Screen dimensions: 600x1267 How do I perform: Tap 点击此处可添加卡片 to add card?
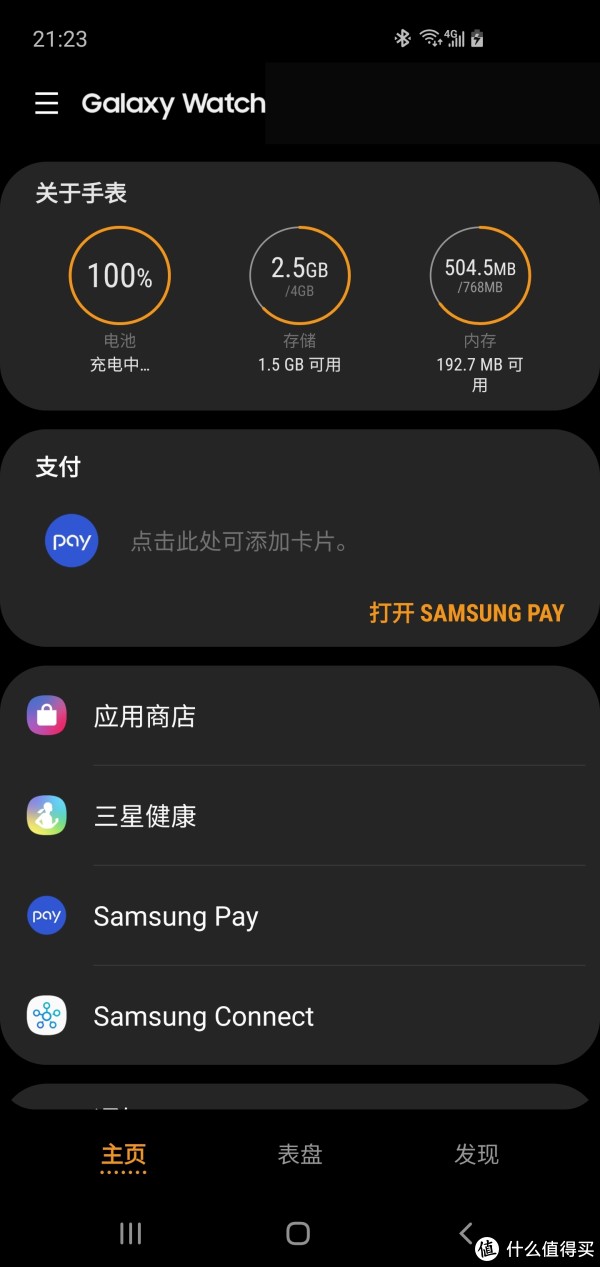239,542
